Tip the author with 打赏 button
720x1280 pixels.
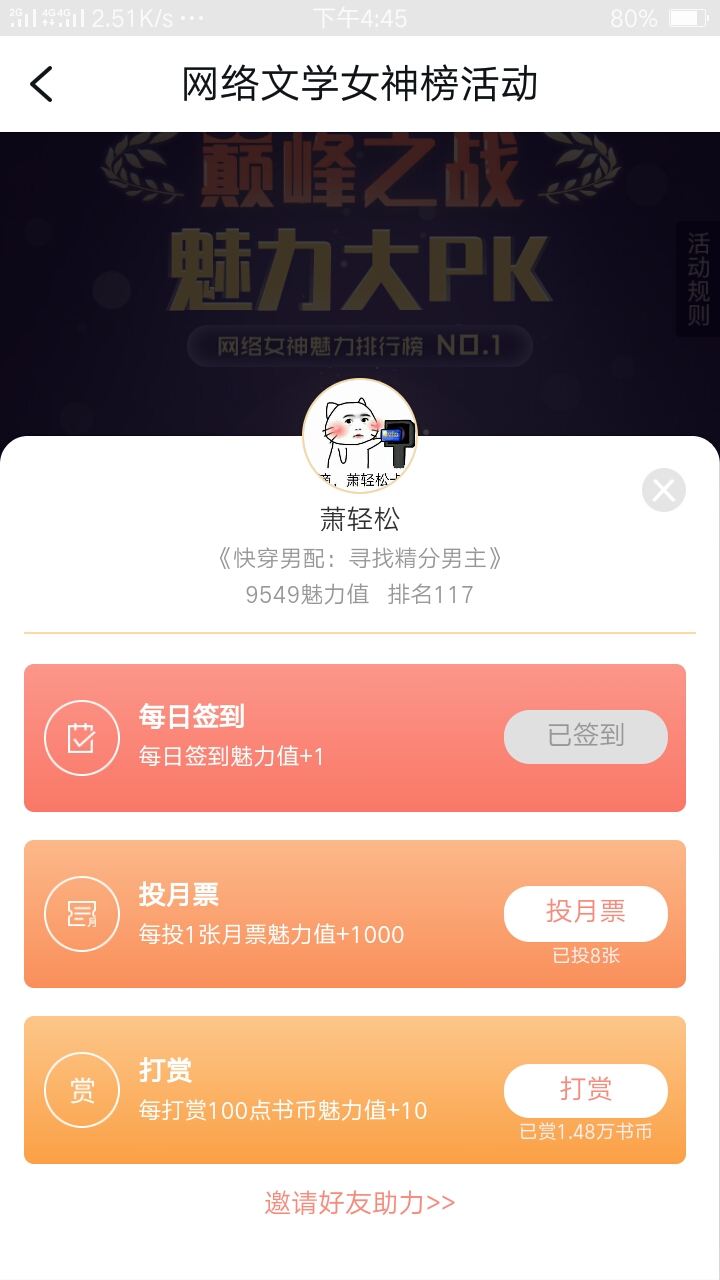pos(585,1090)
